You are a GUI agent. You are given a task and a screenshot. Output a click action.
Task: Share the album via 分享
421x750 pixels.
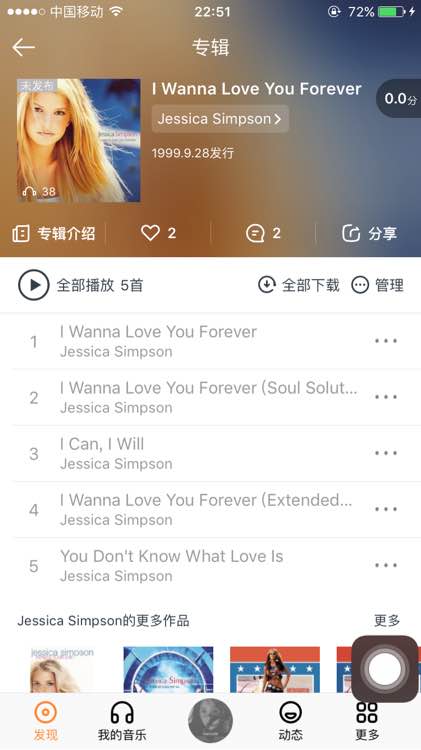click(x=369, y=233)
